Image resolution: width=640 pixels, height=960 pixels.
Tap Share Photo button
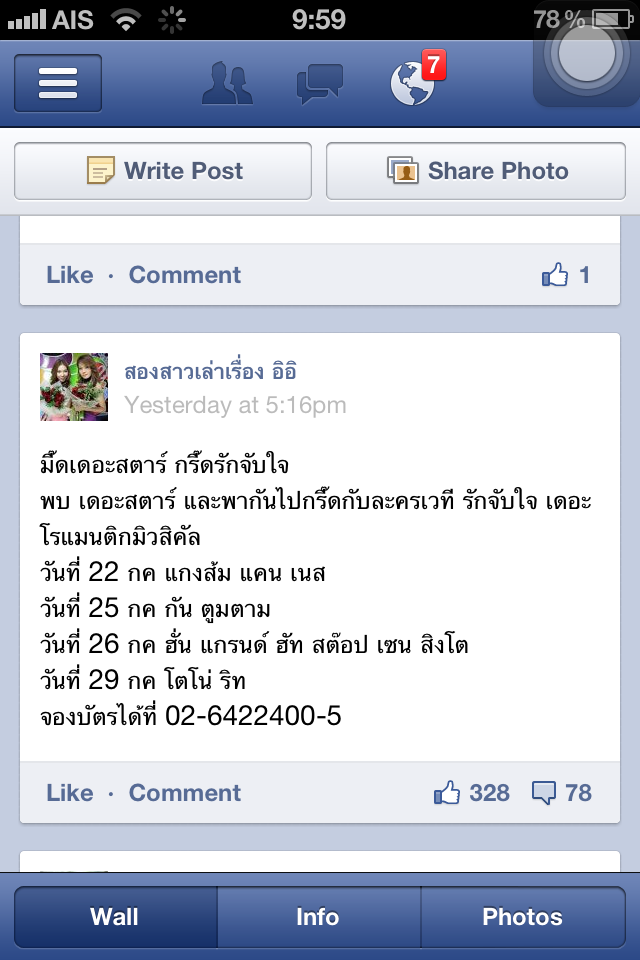[x=477, y=171]
